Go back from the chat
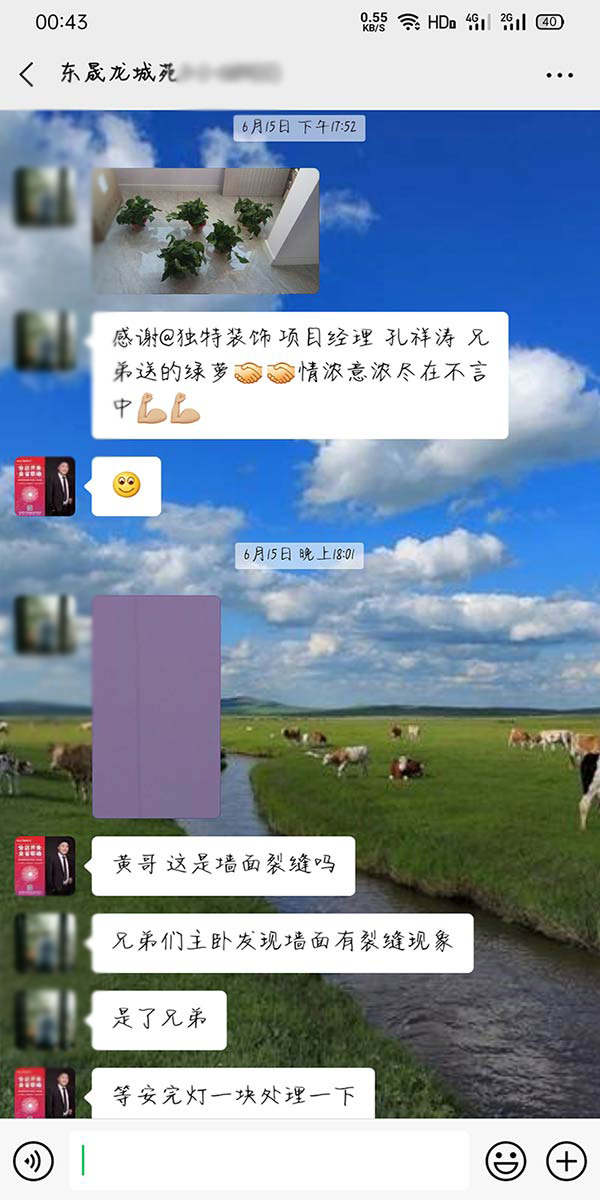The image size is (600, 1200). coord(27,74)
